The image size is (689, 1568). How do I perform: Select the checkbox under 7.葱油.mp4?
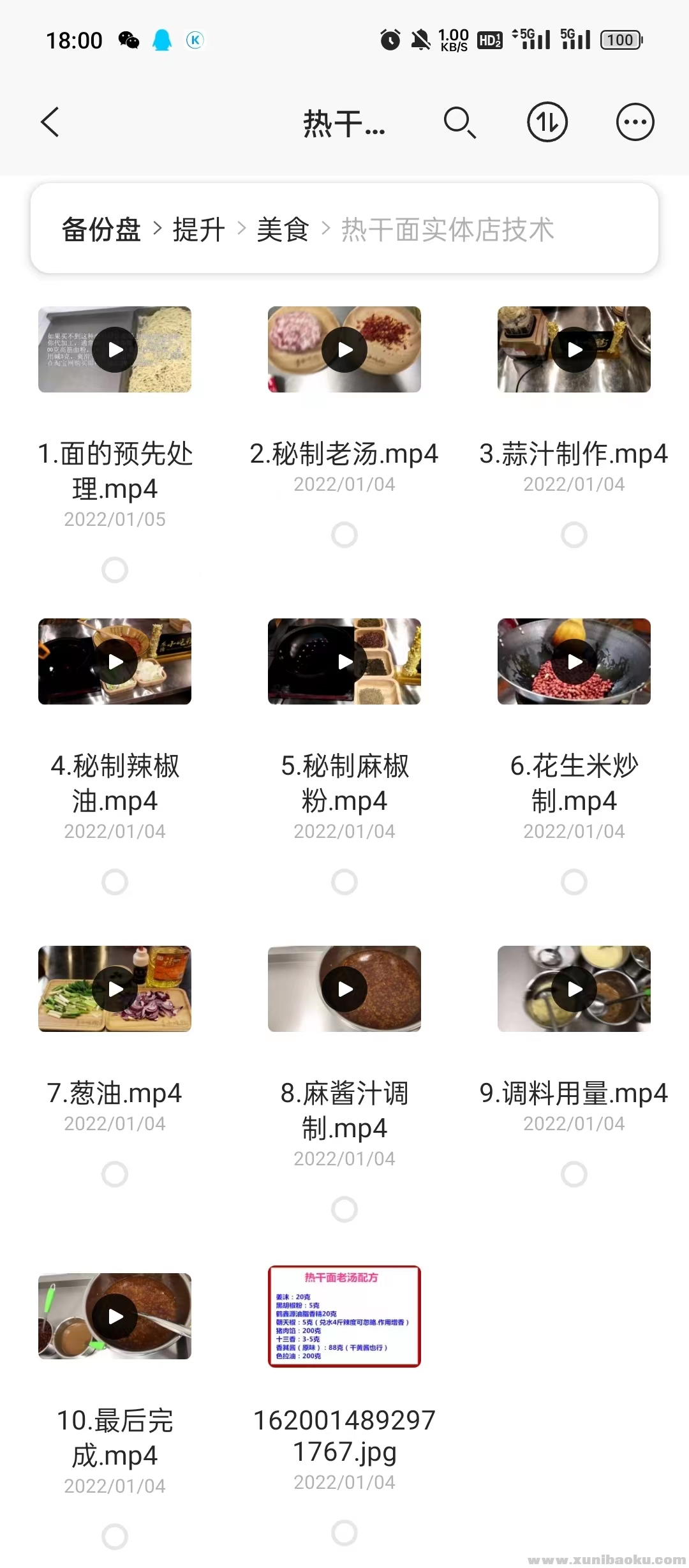coord(114,1174)
